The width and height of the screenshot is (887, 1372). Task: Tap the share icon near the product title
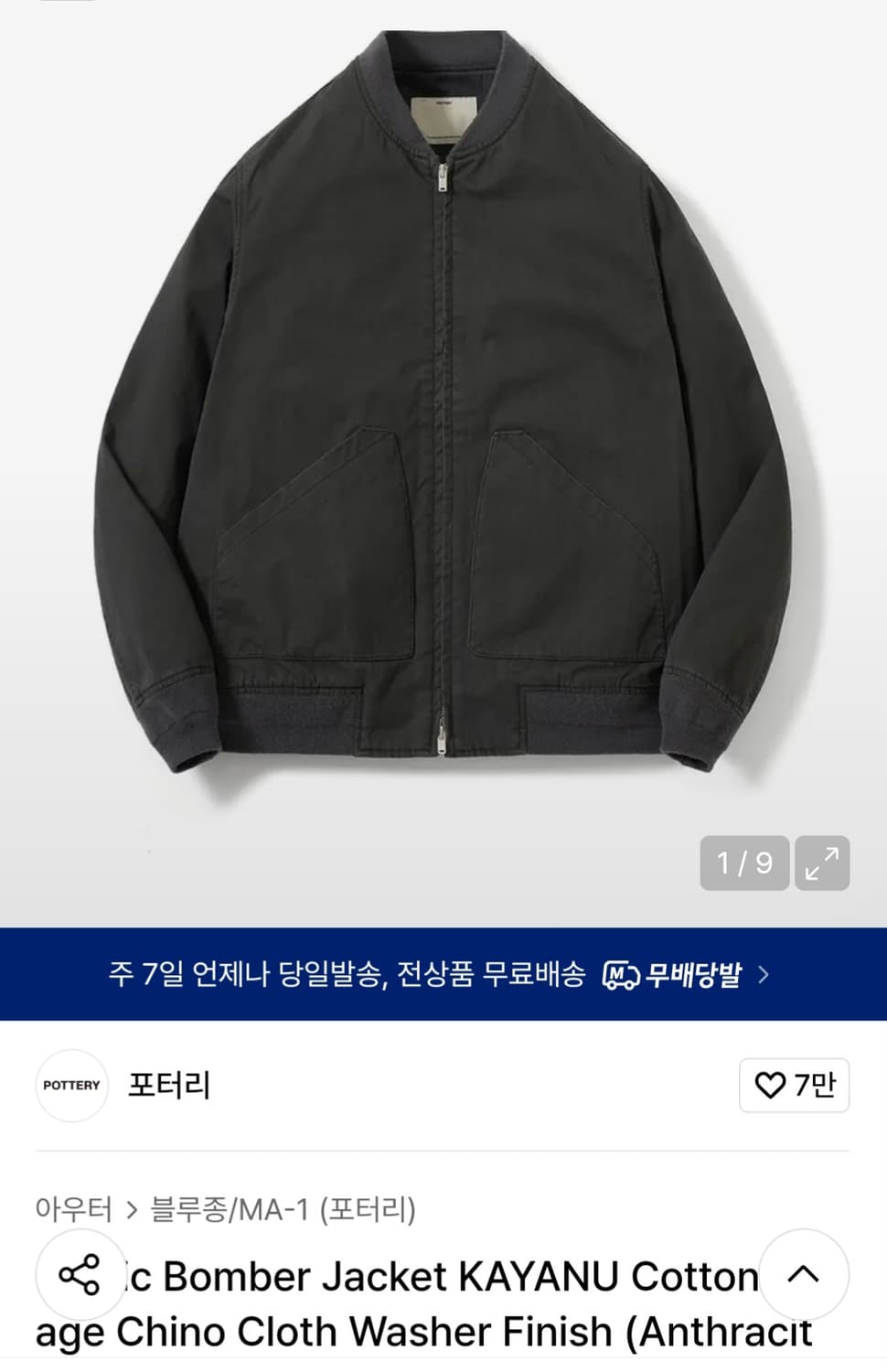tap(80, 1275)
